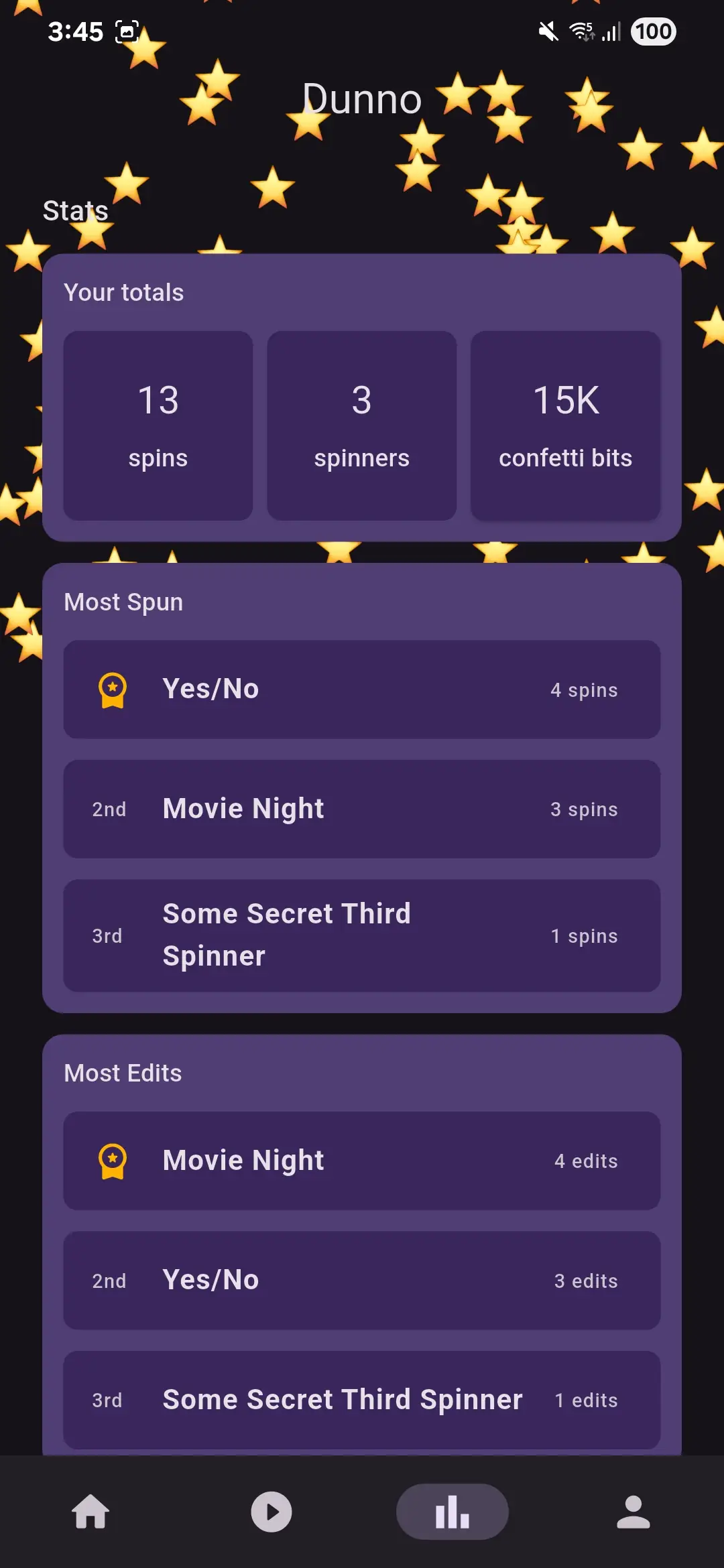724x1568 pixels.
Task: Open Yes/No with 3 edits
Action: [x=362, y=1280]
